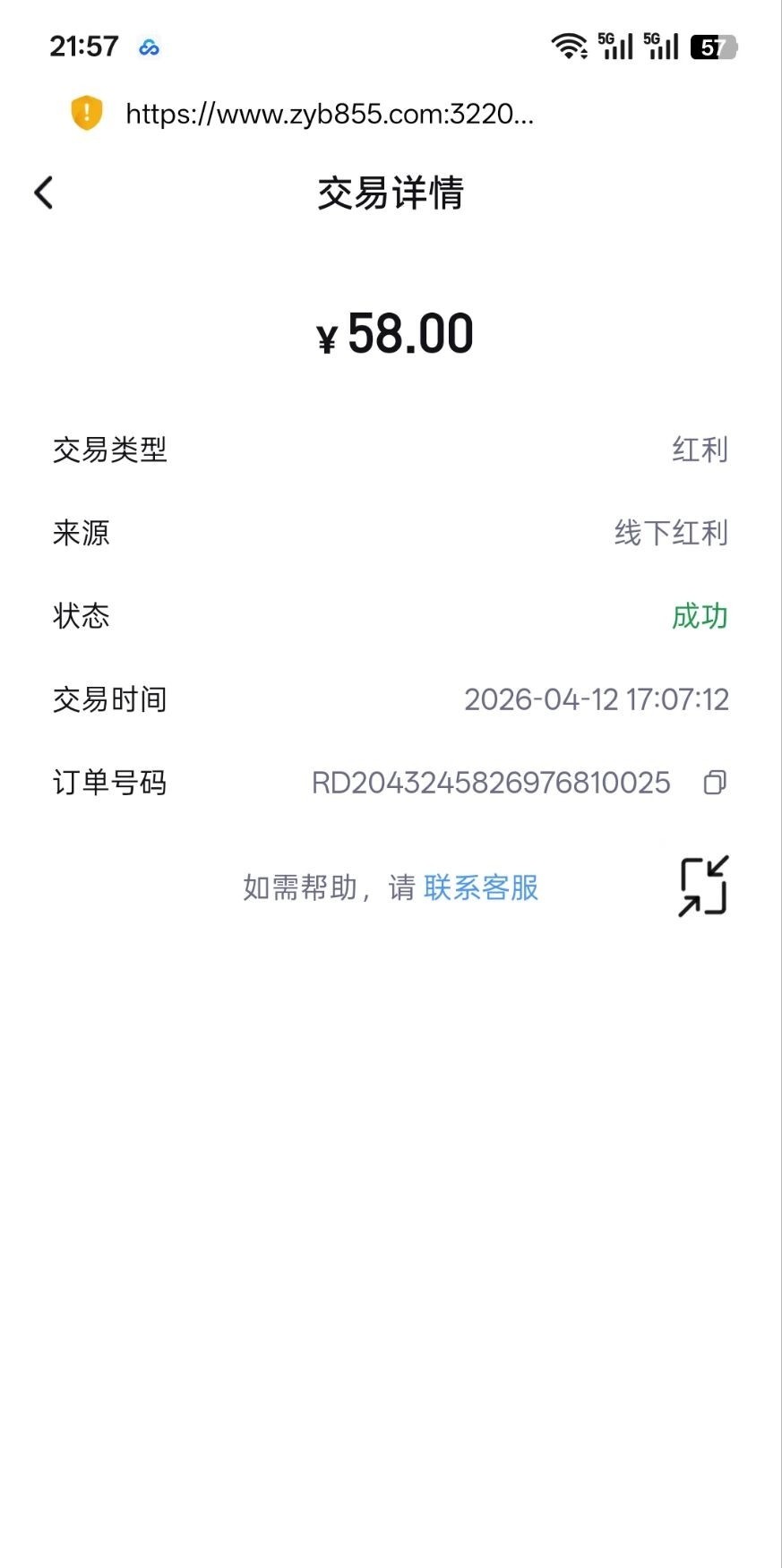Copy the order number

point(714,783)
